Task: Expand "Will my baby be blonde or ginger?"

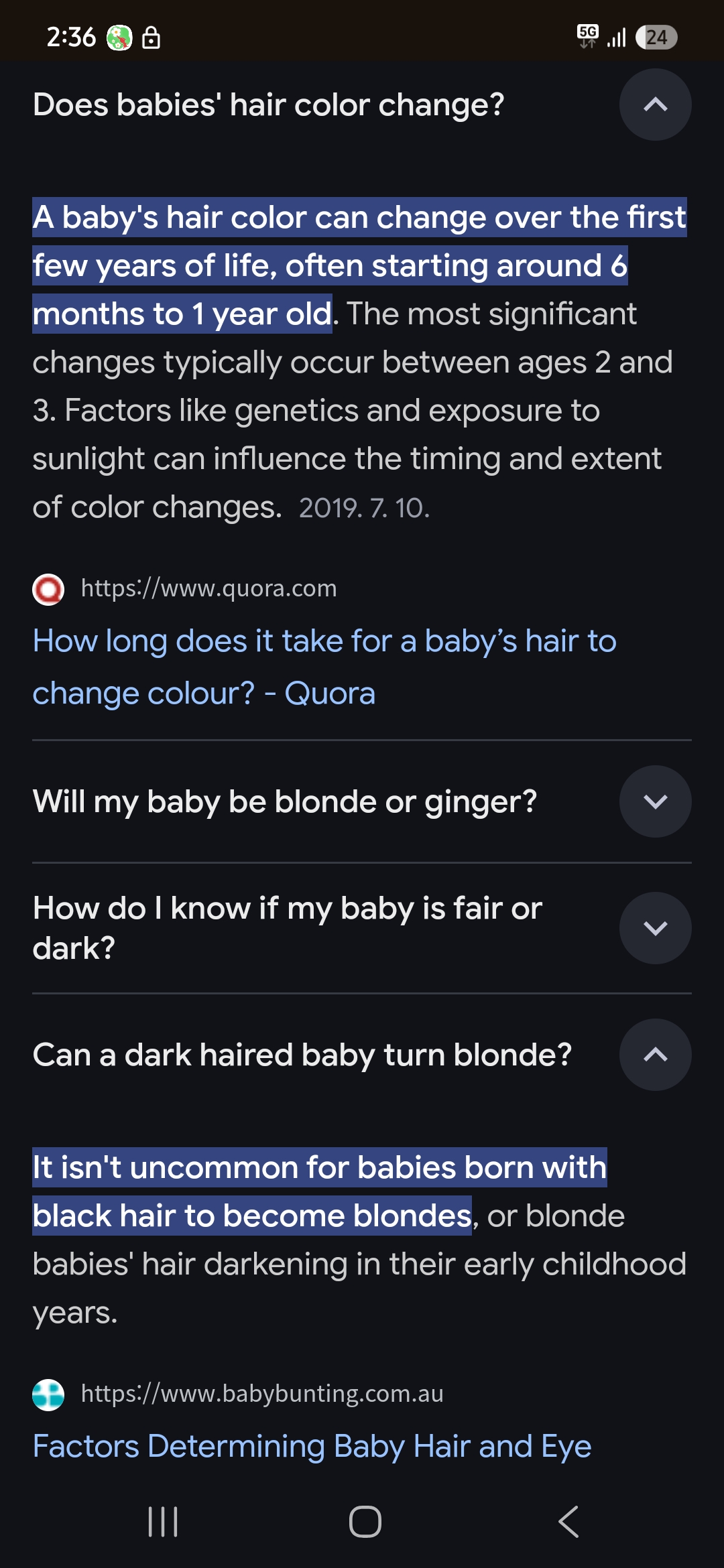Action: (655, 801)
